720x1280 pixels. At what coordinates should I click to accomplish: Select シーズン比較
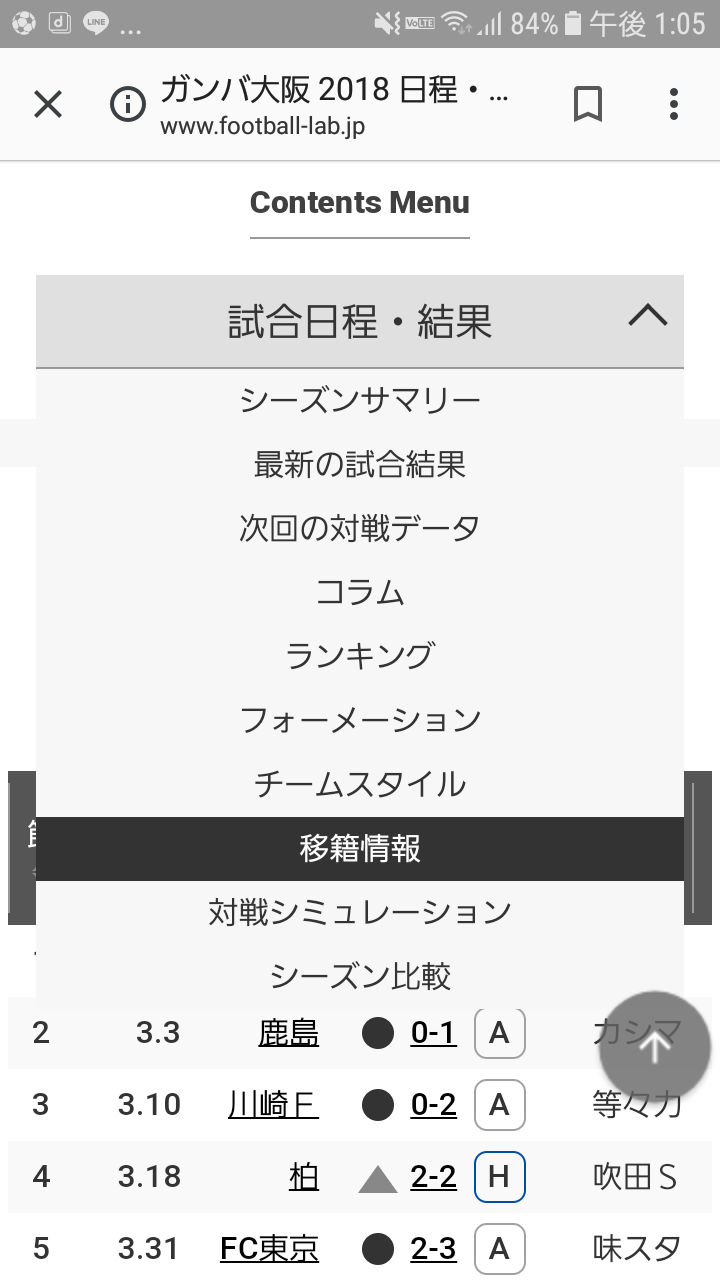click(360, 975)
